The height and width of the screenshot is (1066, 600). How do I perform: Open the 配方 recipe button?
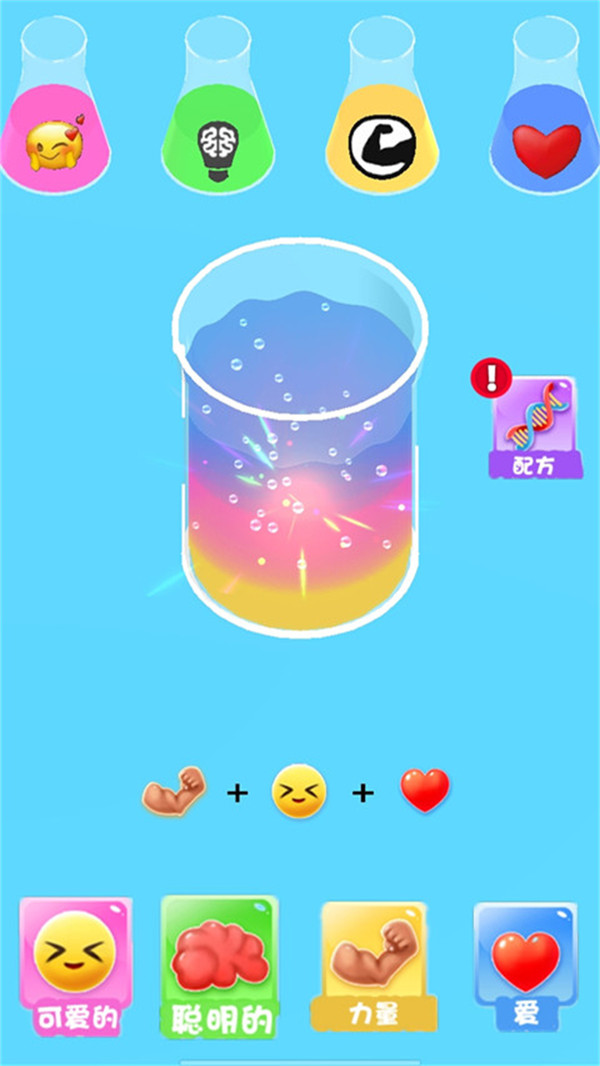pos(532,429)
